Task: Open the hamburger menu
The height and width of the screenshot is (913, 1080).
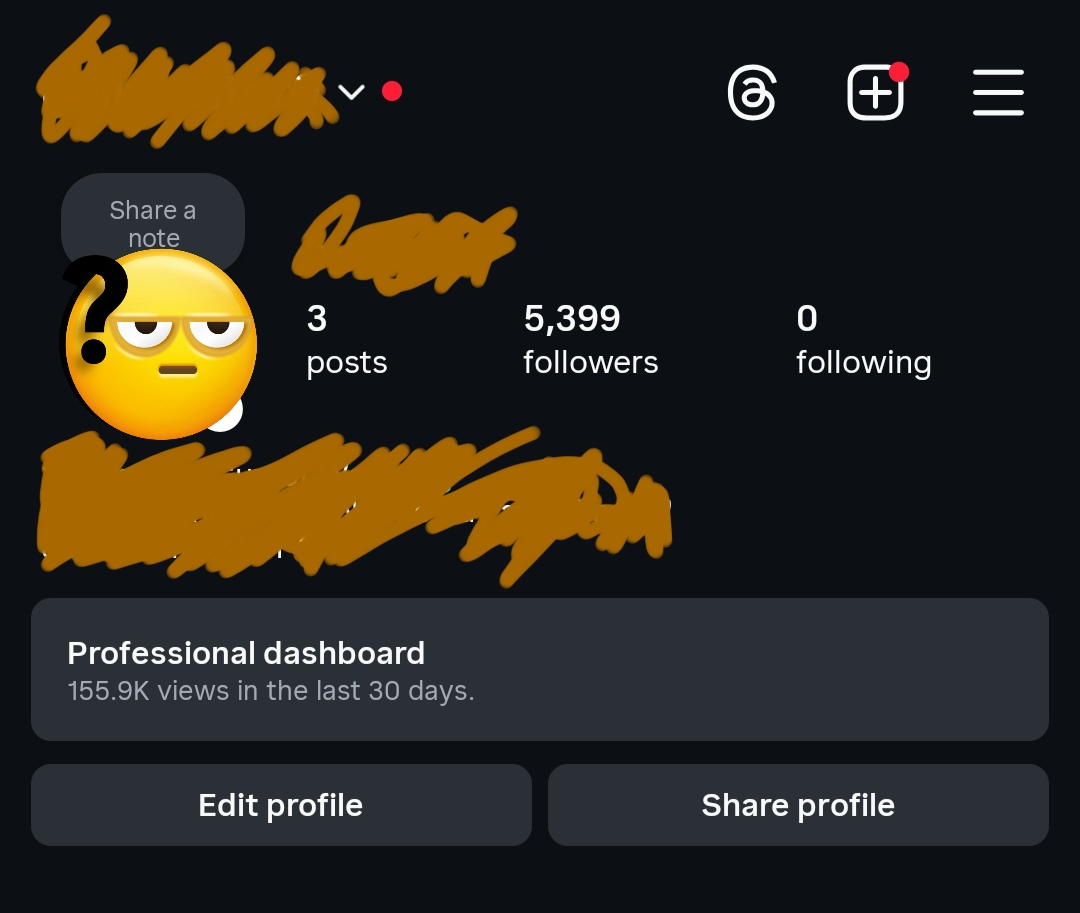Action: point(997,93)
